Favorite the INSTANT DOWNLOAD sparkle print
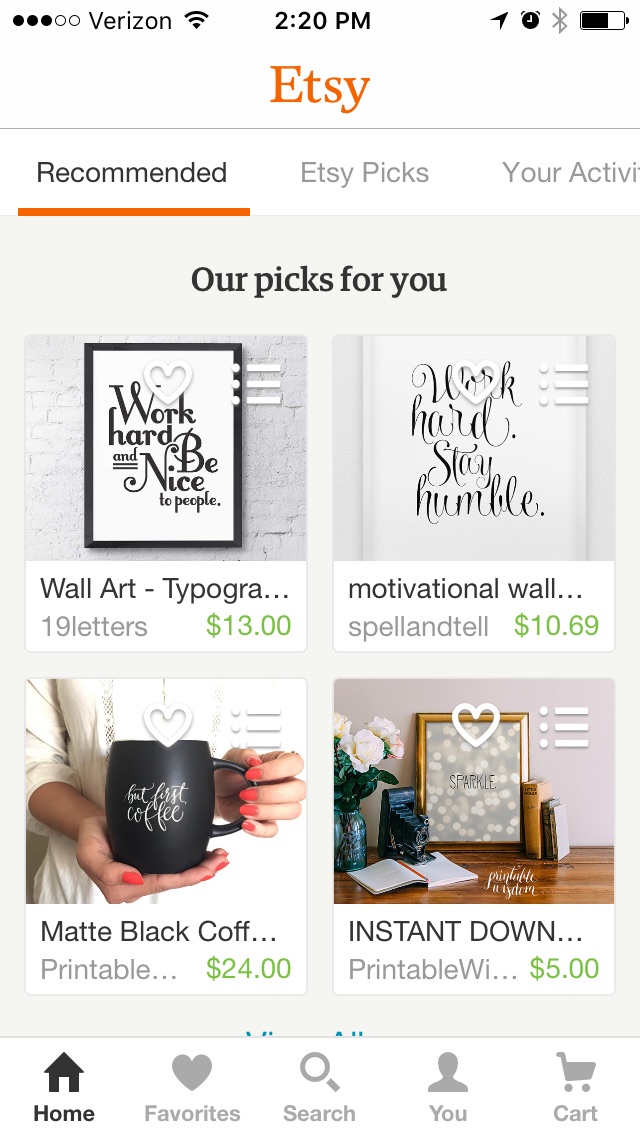 tap(476, 724)
